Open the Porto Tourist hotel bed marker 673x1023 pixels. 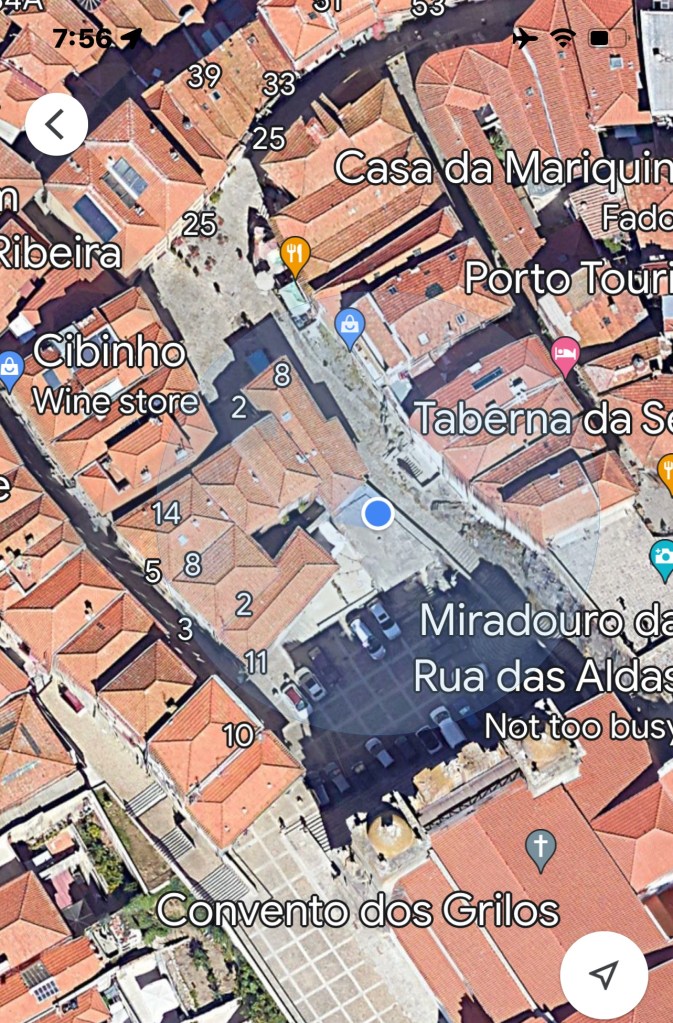pyautogui.click(x=565, y=354)
